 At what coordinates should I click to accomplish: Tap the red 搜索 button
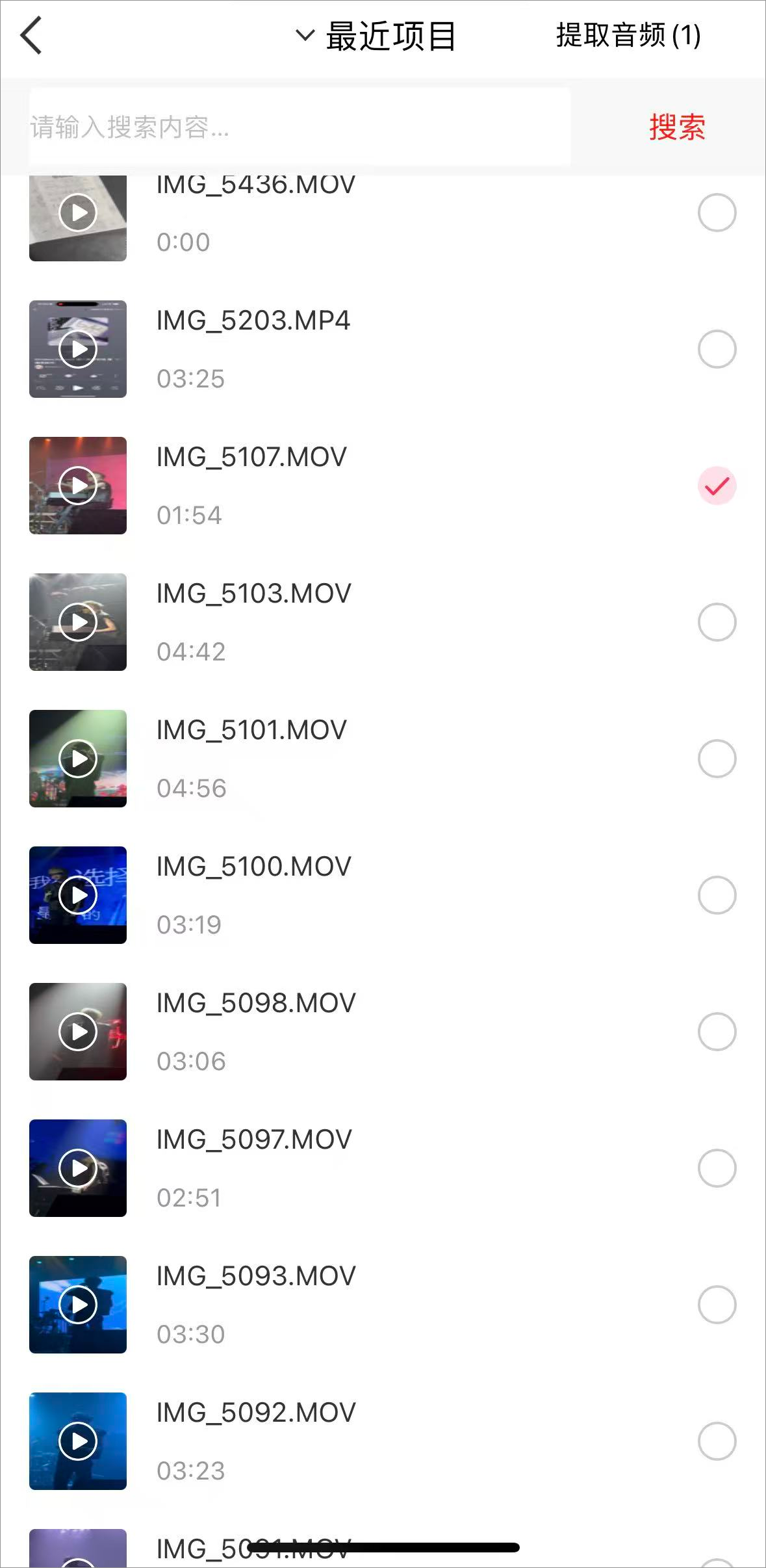(x=677, y=127)
